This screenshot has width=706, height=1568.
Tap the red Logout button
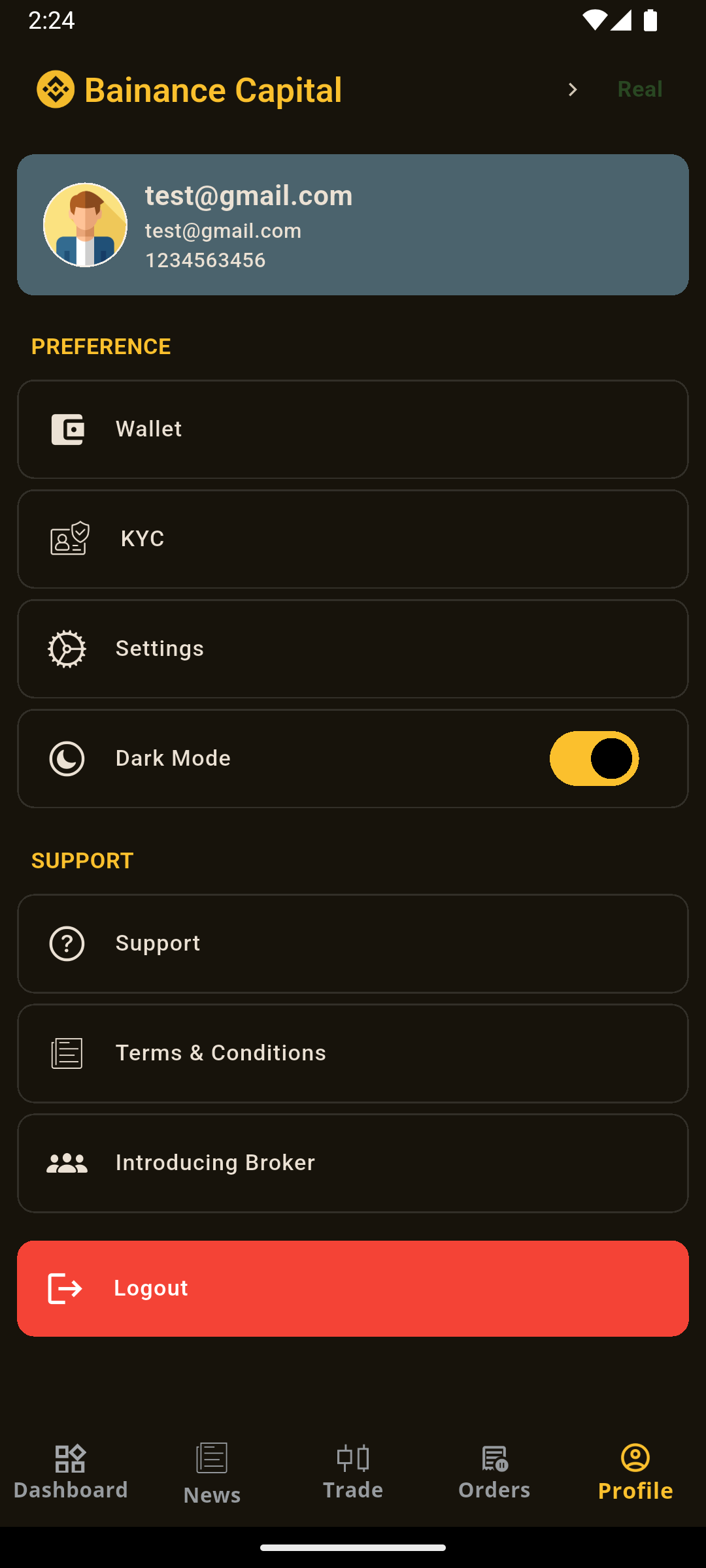(x=353, y=1288)
